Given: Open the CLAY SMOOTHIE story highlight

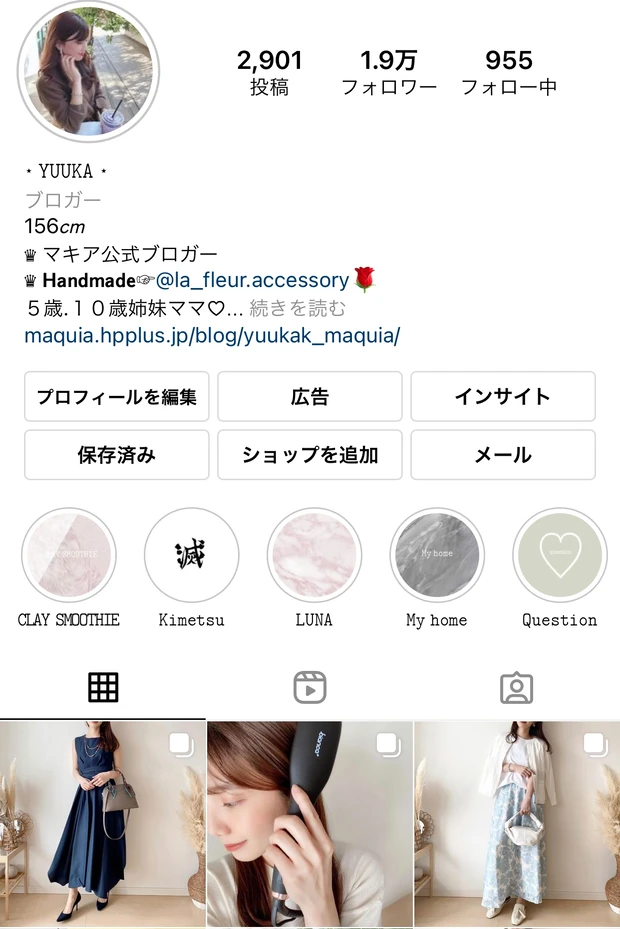Looking at the screenshot, I should [69, 555].
